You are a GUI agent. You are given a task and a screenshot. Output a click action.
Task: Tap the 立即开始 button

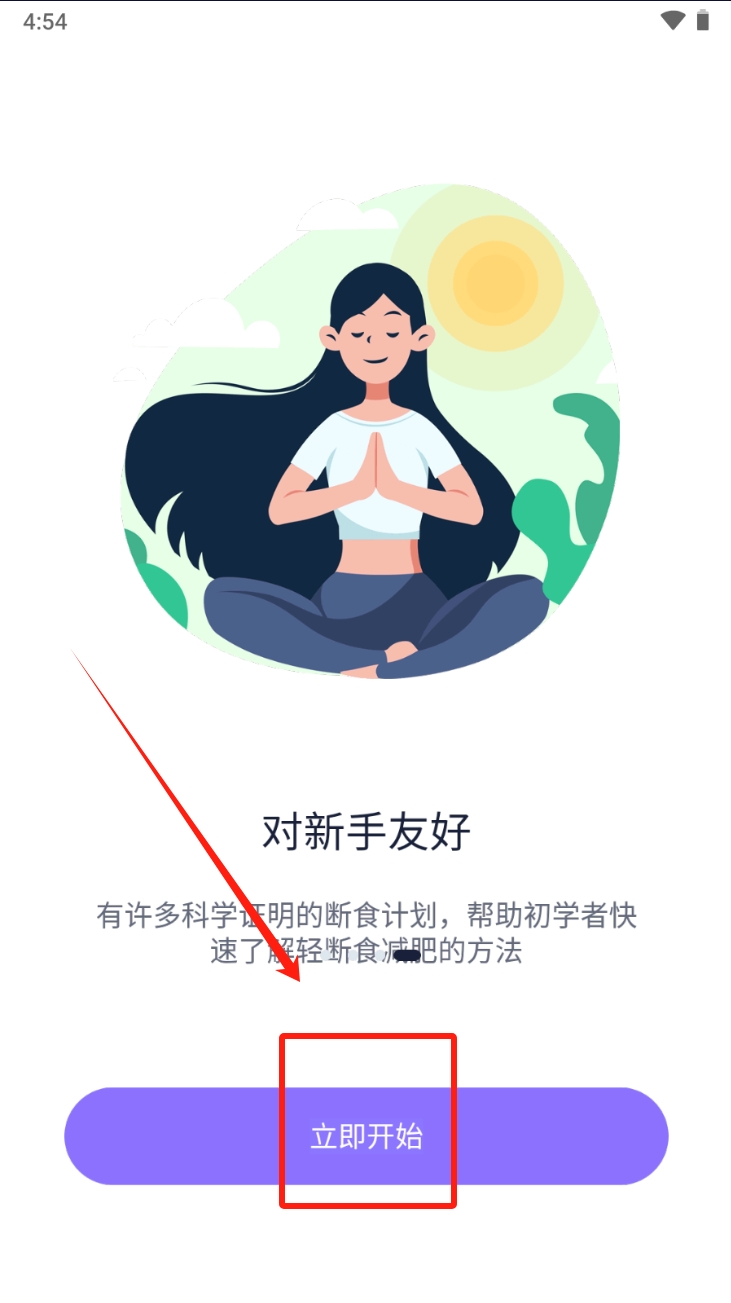366,1136
